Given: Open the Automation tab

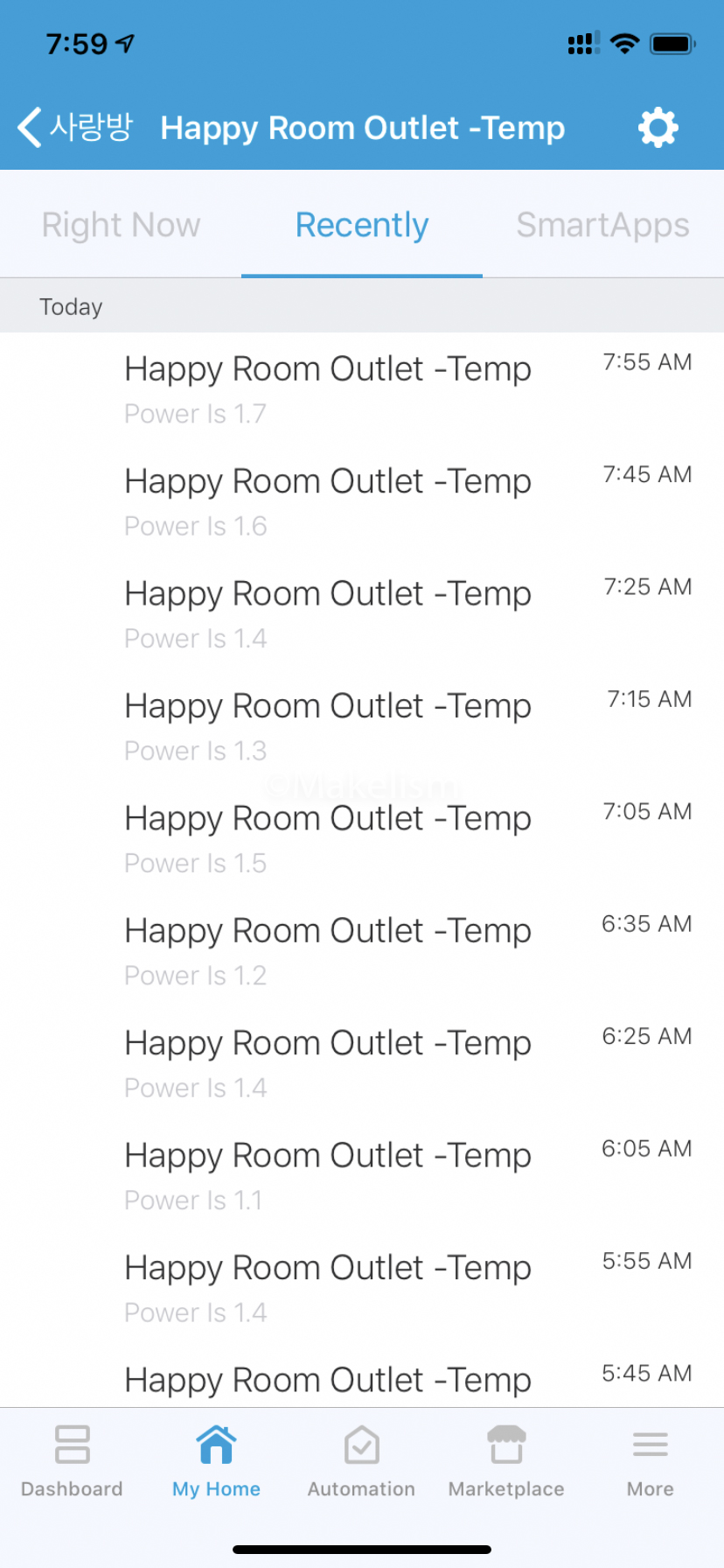Looking at the screenshot, I should [361, 1460].
